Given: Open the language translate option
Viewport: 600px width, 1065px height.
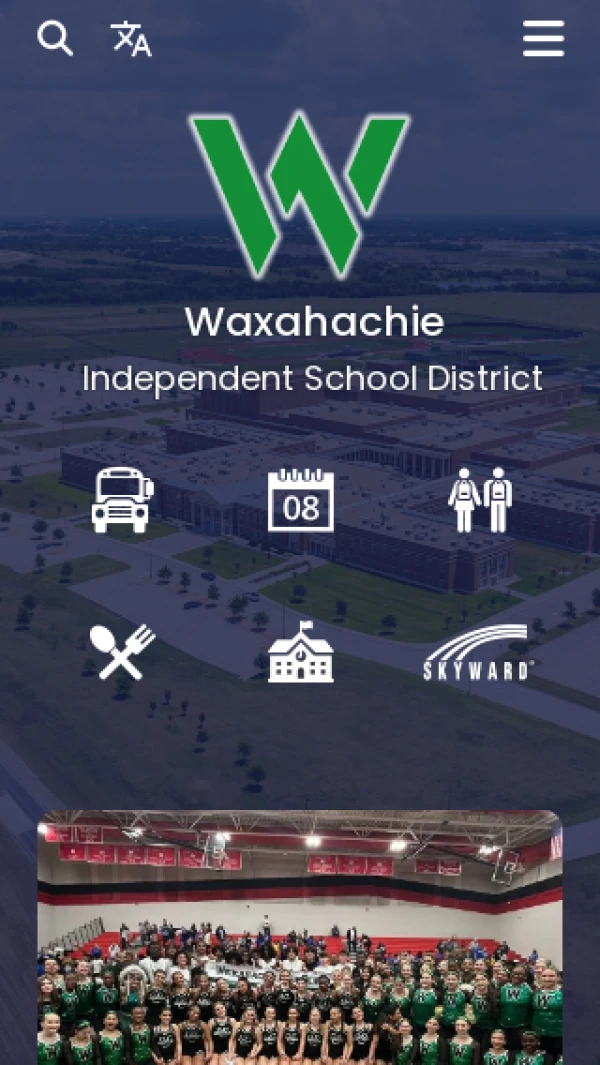Looking at the screenshot, I should pos(131,39).
